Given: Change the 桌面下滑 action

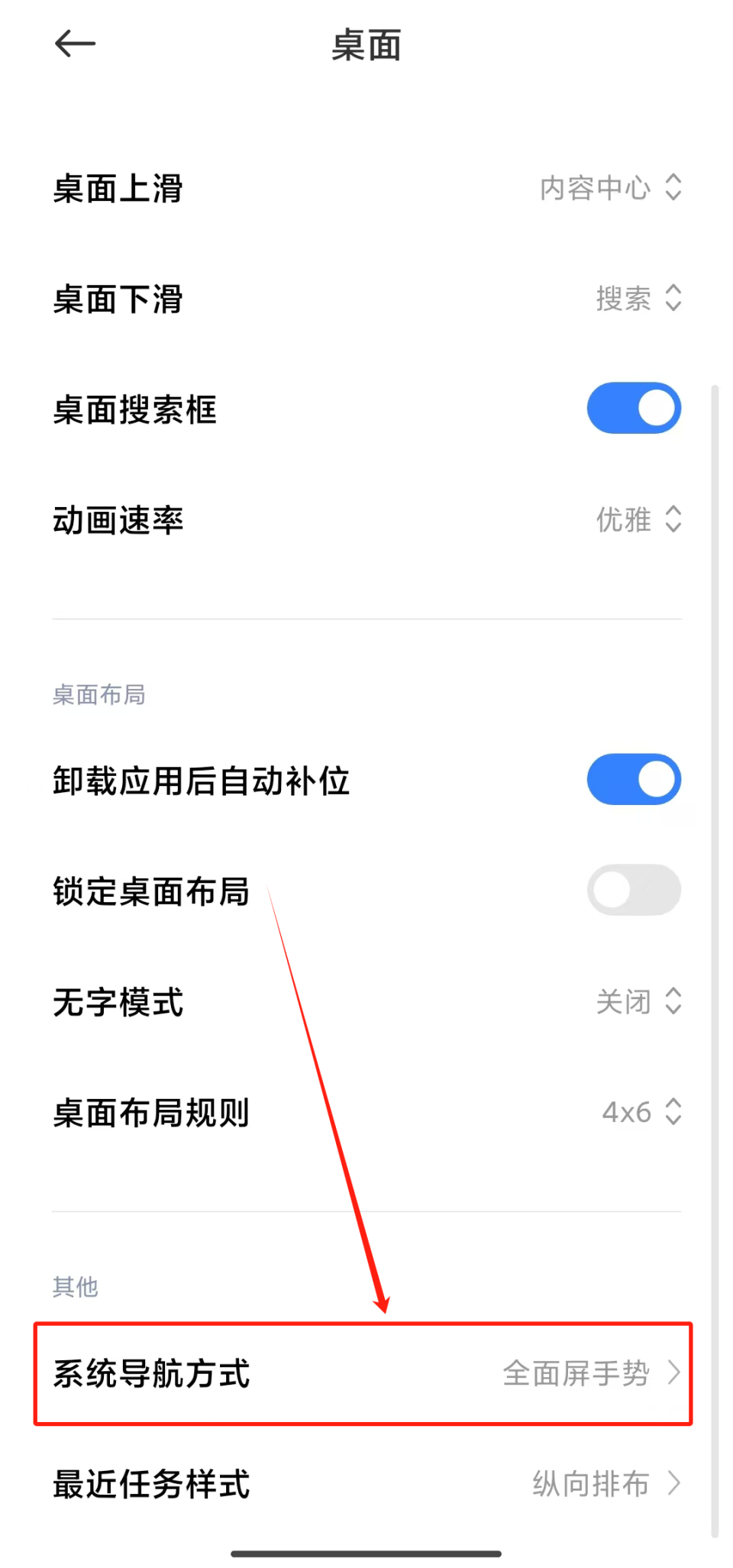Looking at the screenshot, I should click(x=638, y=299).
